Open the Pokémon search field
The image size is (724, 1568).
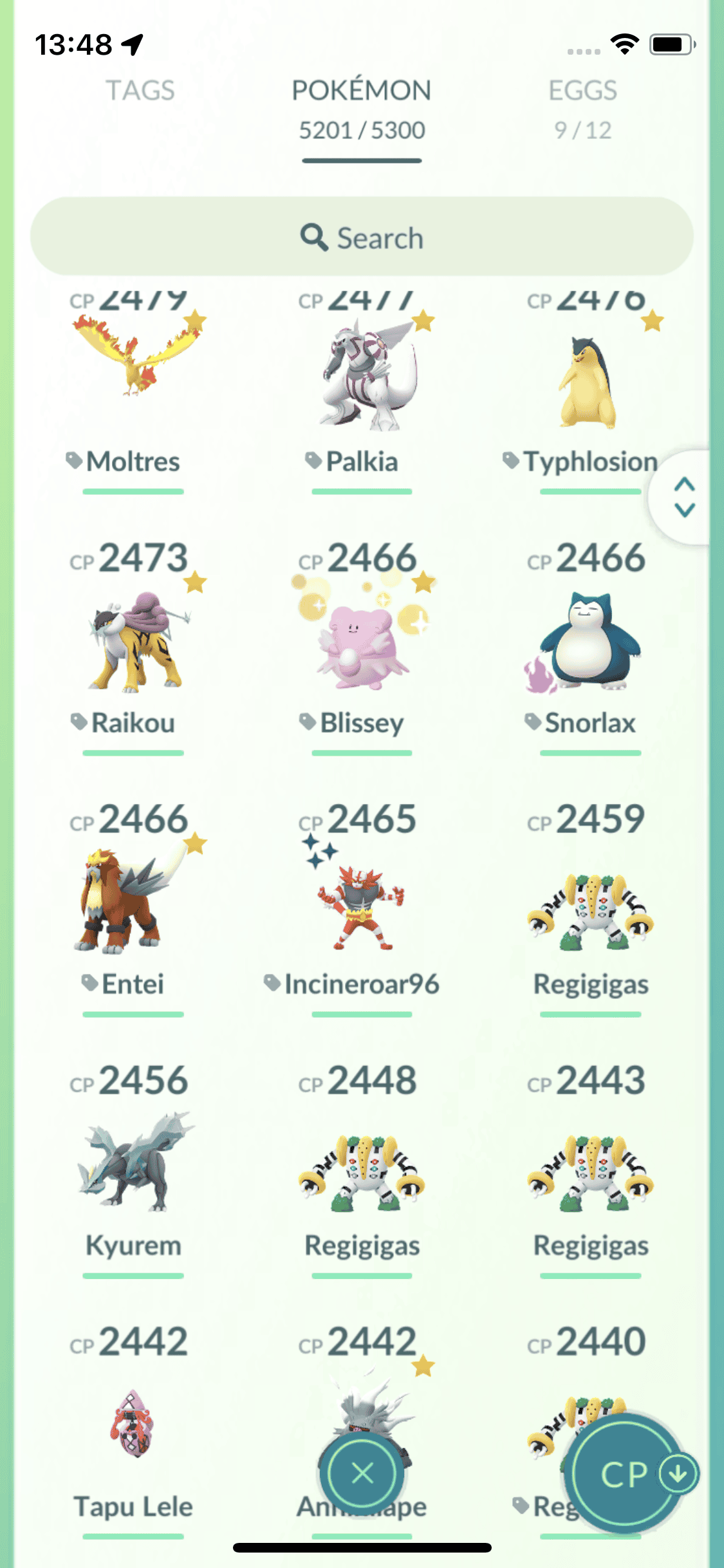(x=362, y=238)
